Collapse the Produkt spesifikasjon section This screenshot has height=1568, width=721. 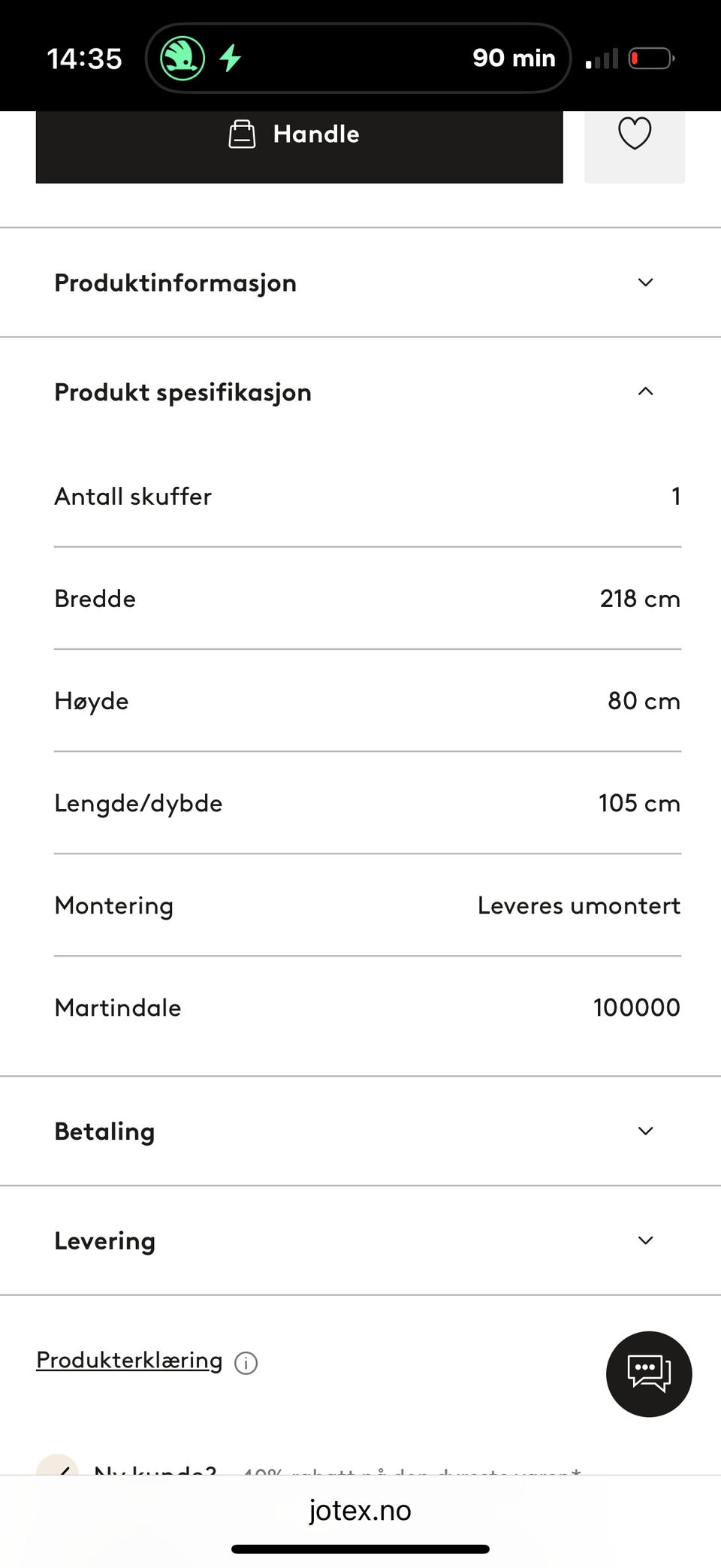(644, 391)
